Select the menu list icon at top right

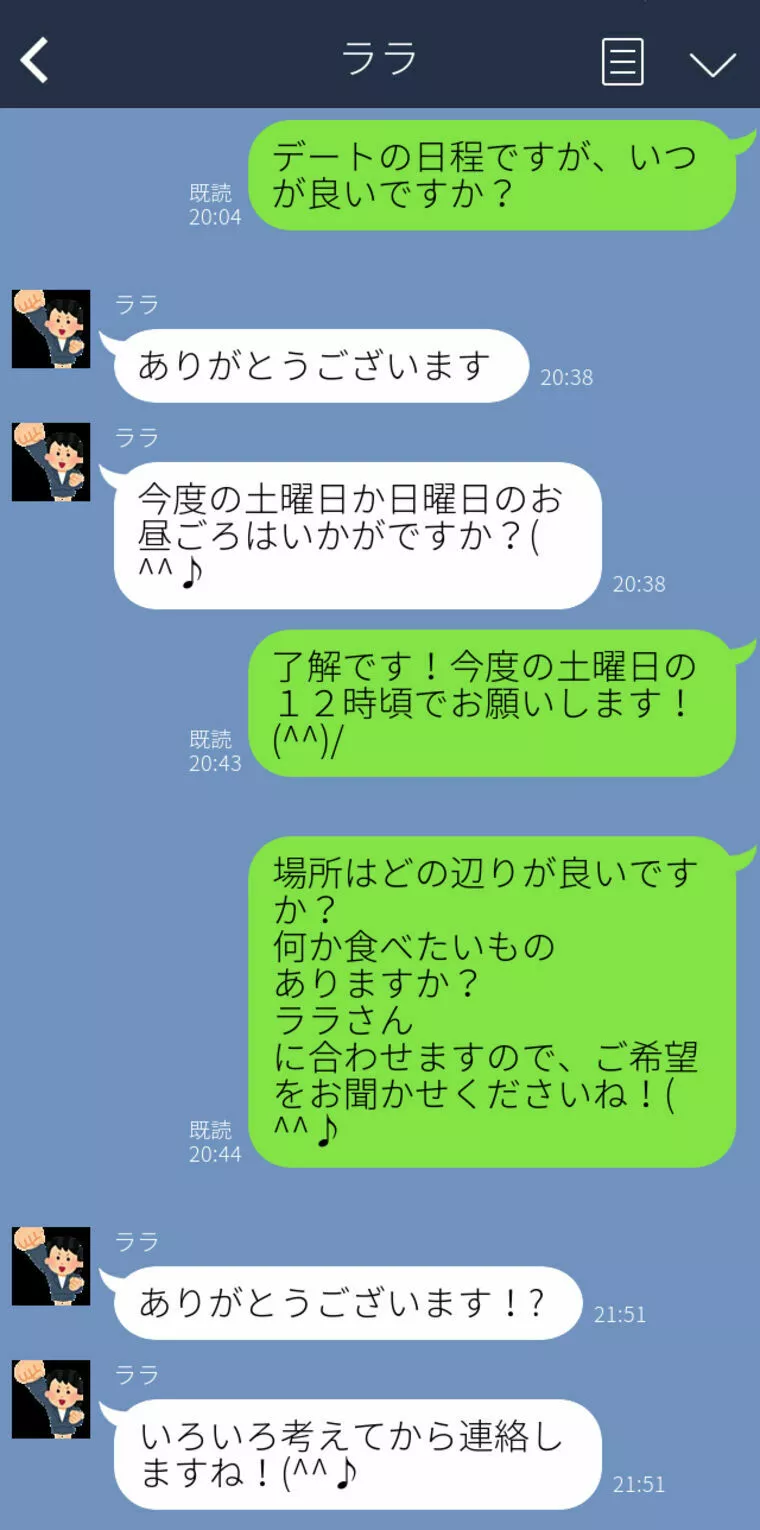tap(622, 62)
